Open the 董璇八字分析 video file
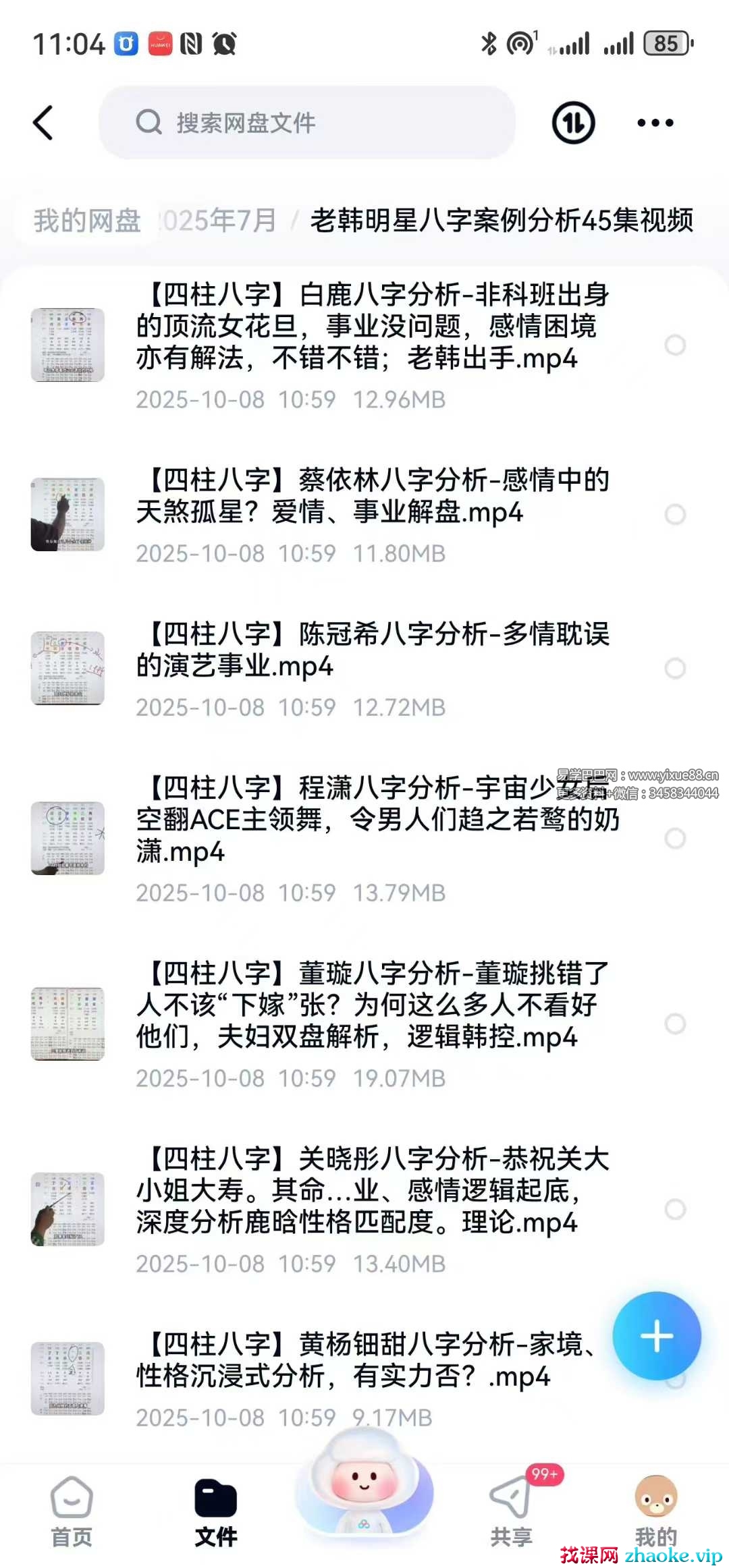Viewport: 729px width, 1568px height. tap(371, 1005)
